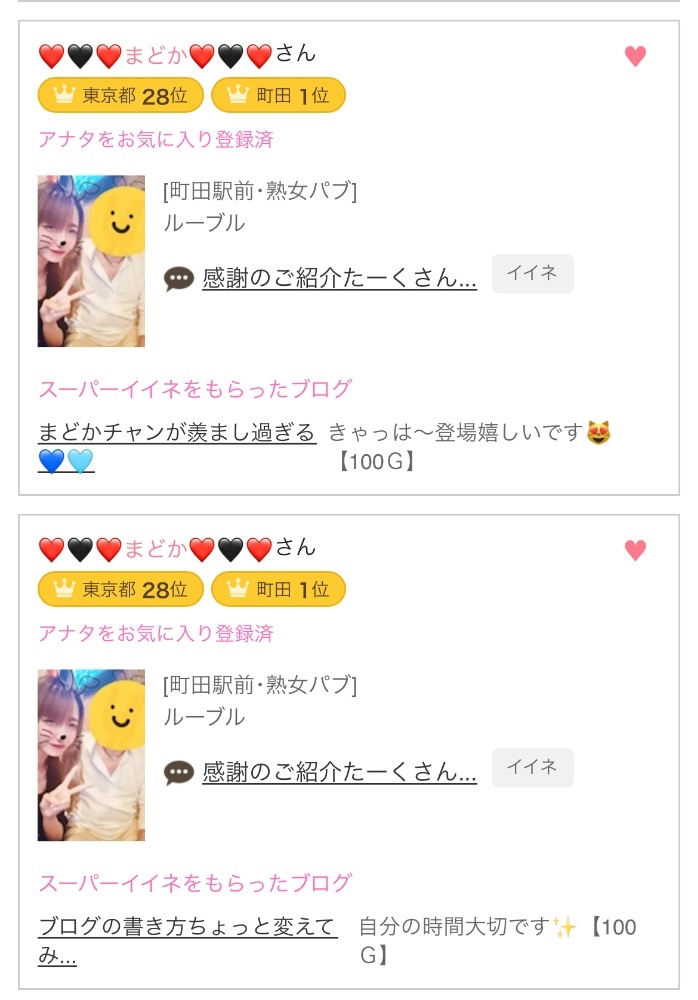Open the blog link "ブログの書き方ちょっと変えてみ..."
The width and height of the screenshot is (698, 1000).
click(186, 927)
